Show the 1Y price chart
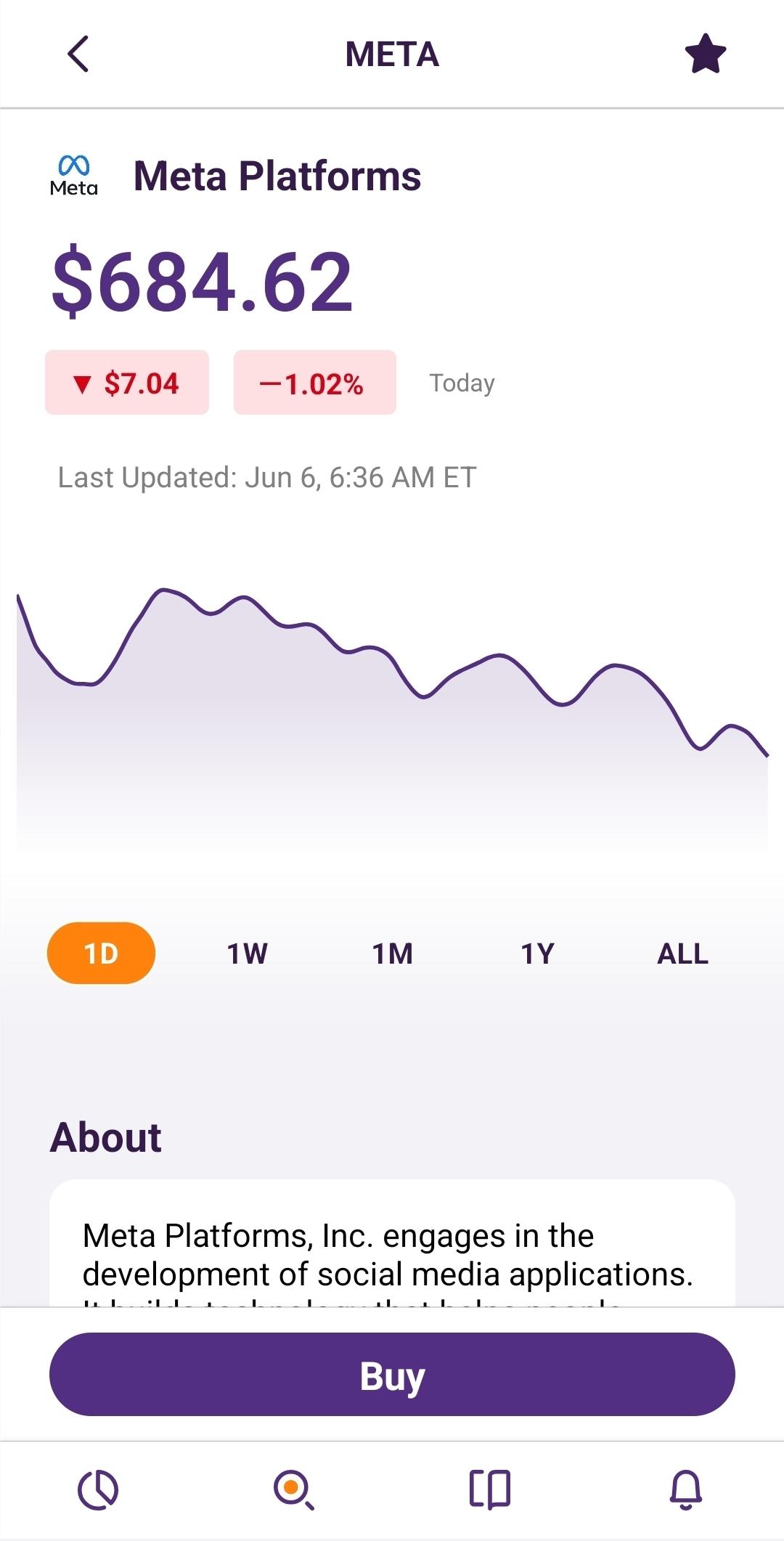Screen dimensions: 784x1541 [x=537, y=953]
